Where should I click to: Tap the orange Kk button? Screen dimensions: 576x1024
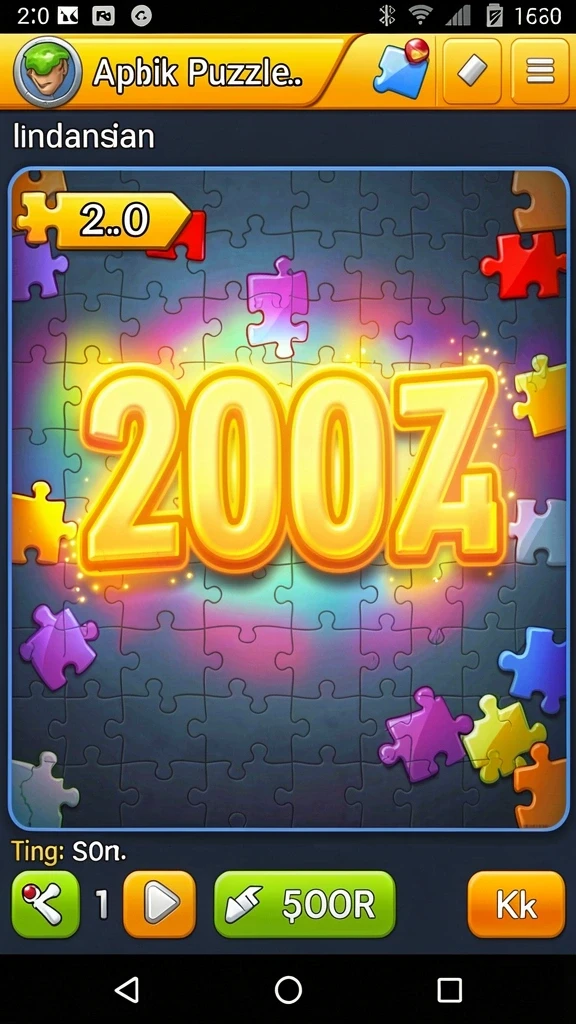pos(516,904)
